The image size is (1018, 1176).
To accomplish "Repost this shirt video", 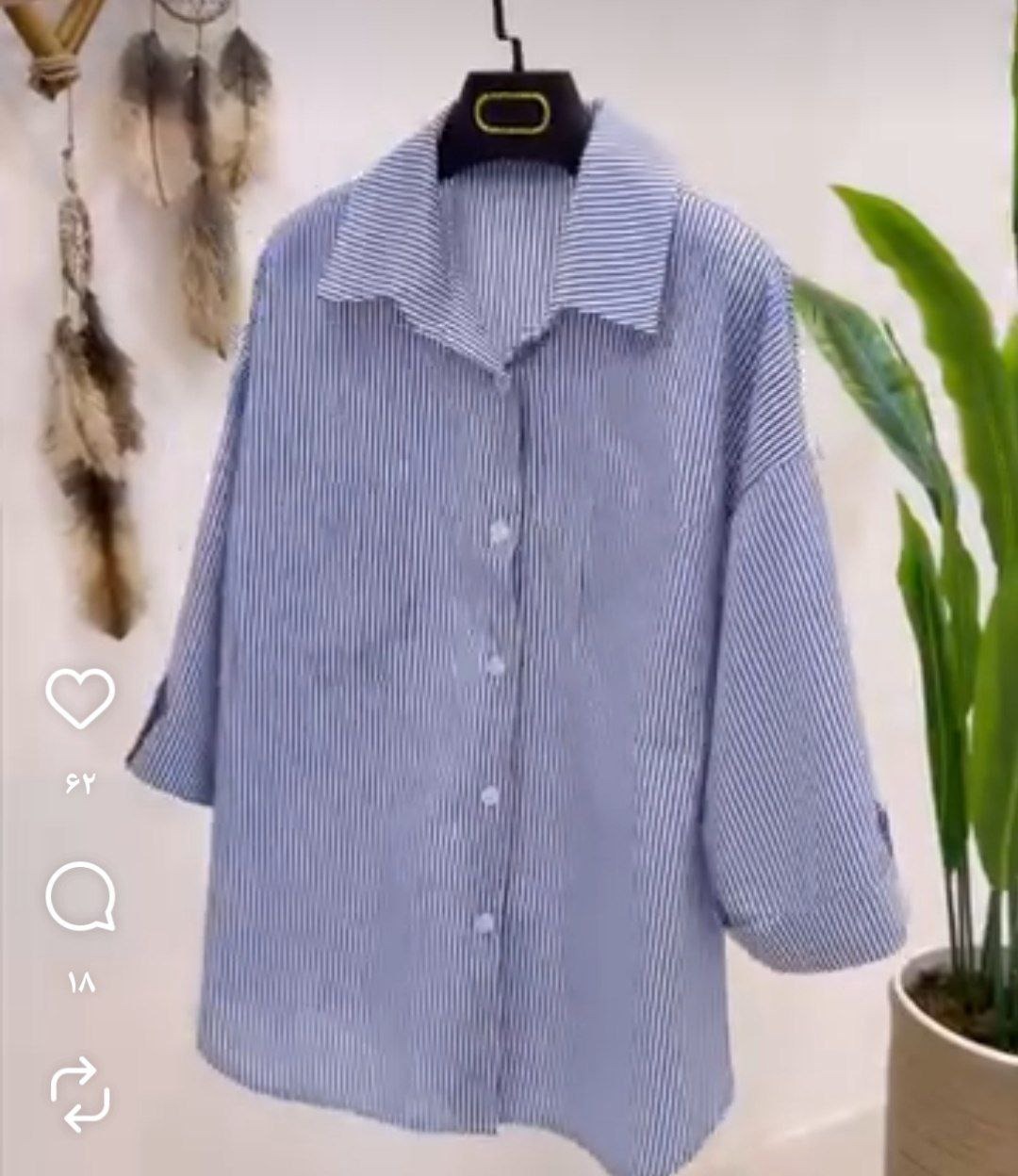I will pyautogui.click(x=80, y=1094).
